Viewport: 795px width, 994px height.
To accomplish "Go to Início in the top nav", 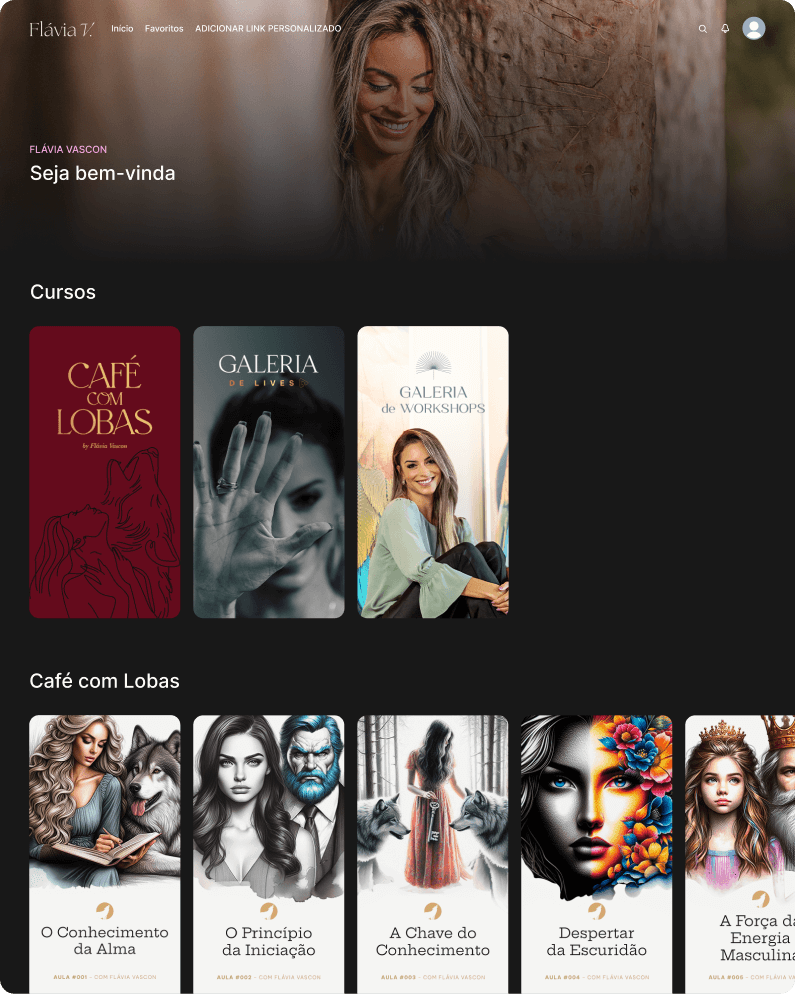I will point(122,29).
